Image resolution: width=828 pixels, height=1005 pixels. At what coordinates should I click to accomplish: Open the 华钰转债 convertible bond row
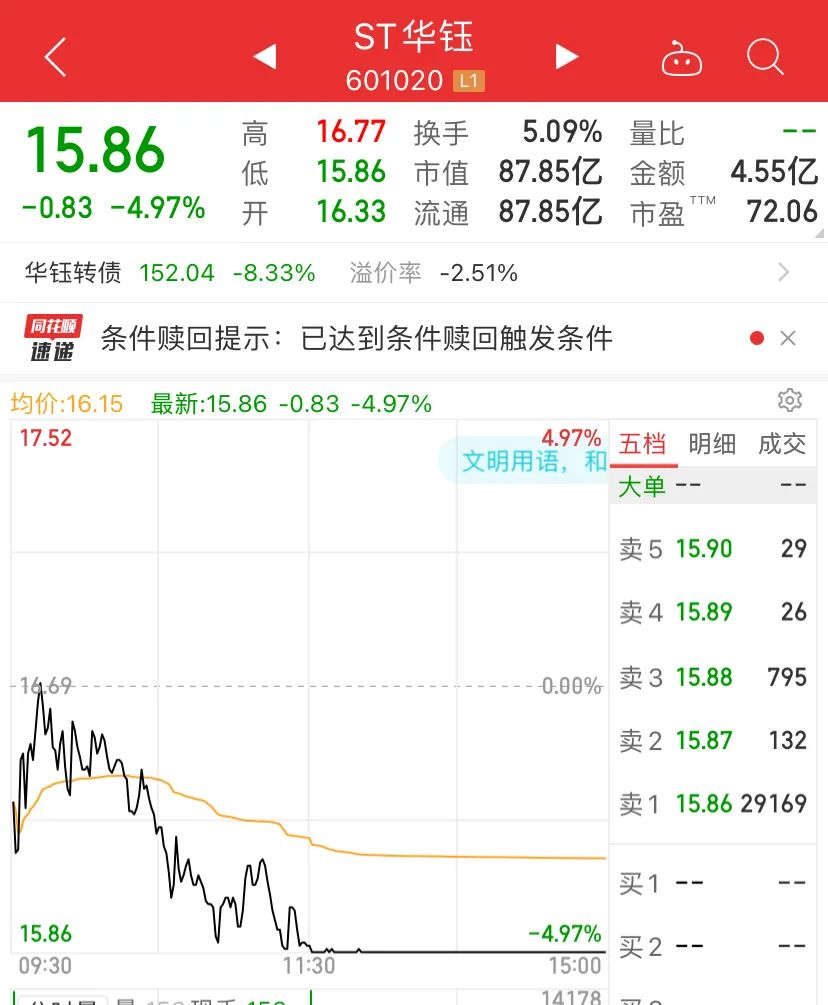pos(400,272)
